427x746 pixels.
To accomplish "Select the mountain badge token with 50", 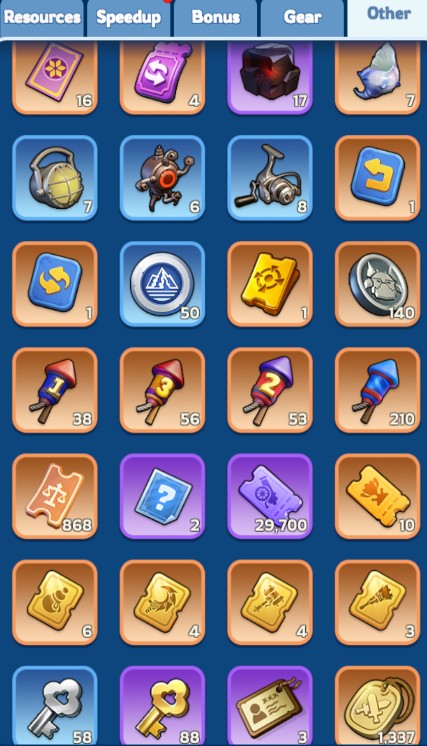I will pyautogui.click(x=162, y=285).
